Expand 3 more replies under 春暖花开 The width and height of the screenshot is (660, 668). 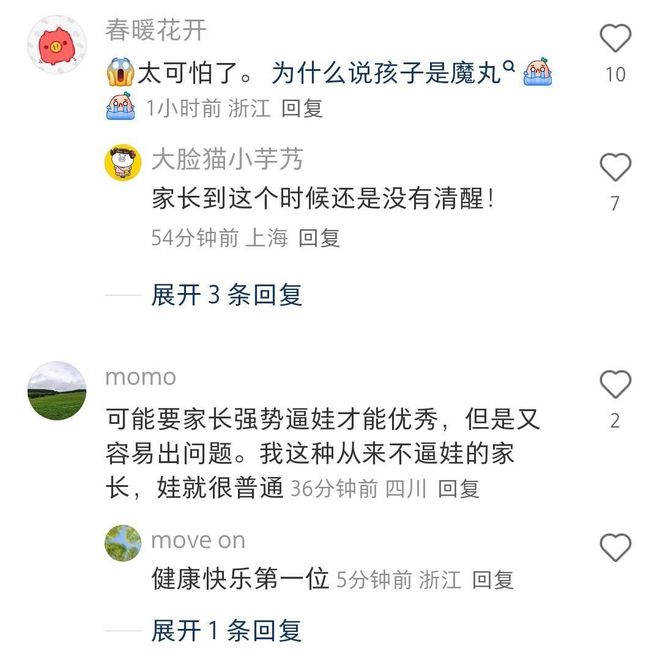pos(226,294)
